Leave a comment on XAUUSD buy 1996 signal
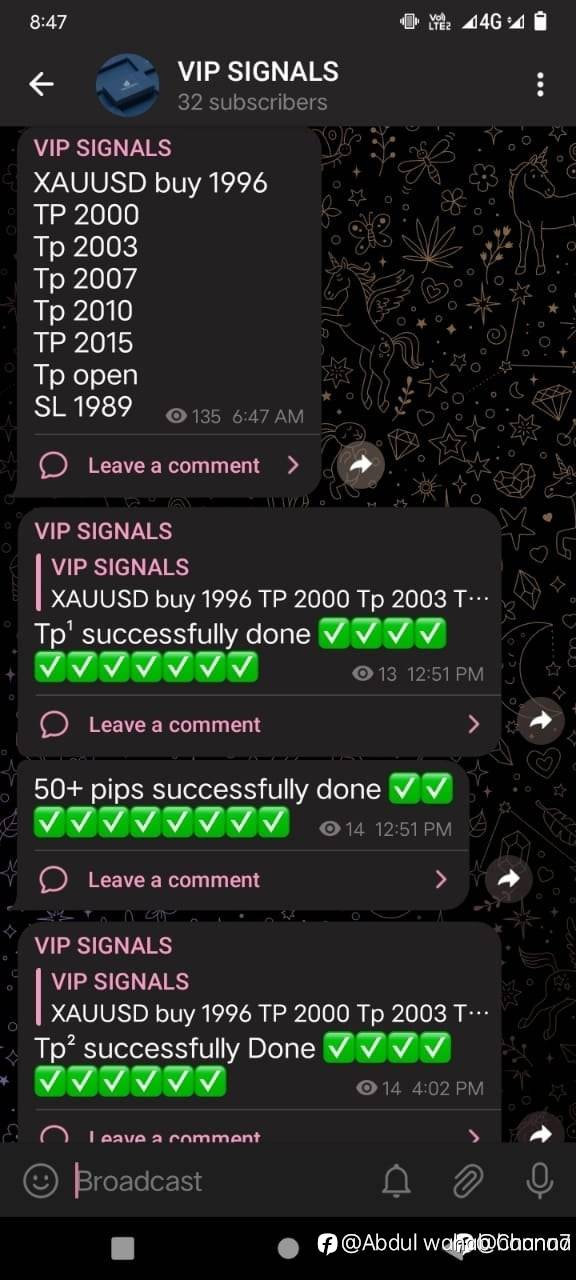Viewport: 576px width, 1280px height. [169, 465]
